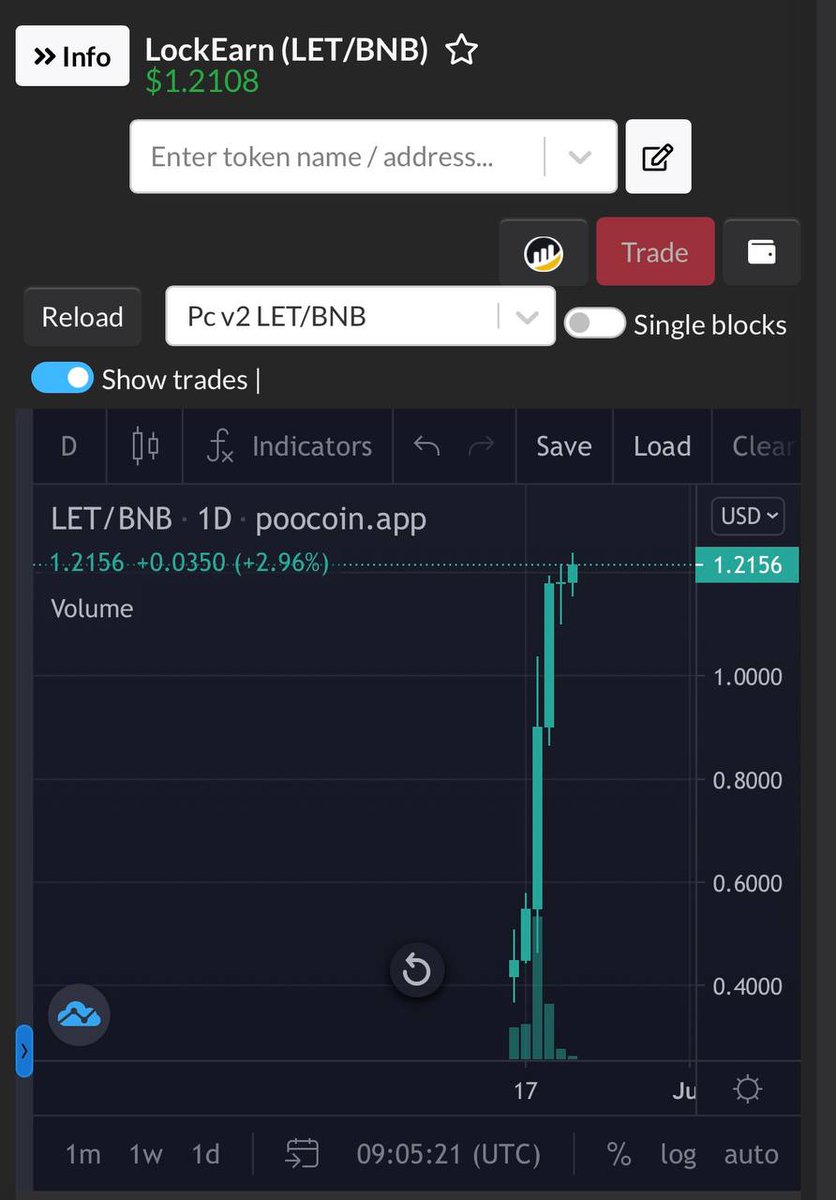
Task: Star LockEarn as a favorite
Action: pos(461,50)
